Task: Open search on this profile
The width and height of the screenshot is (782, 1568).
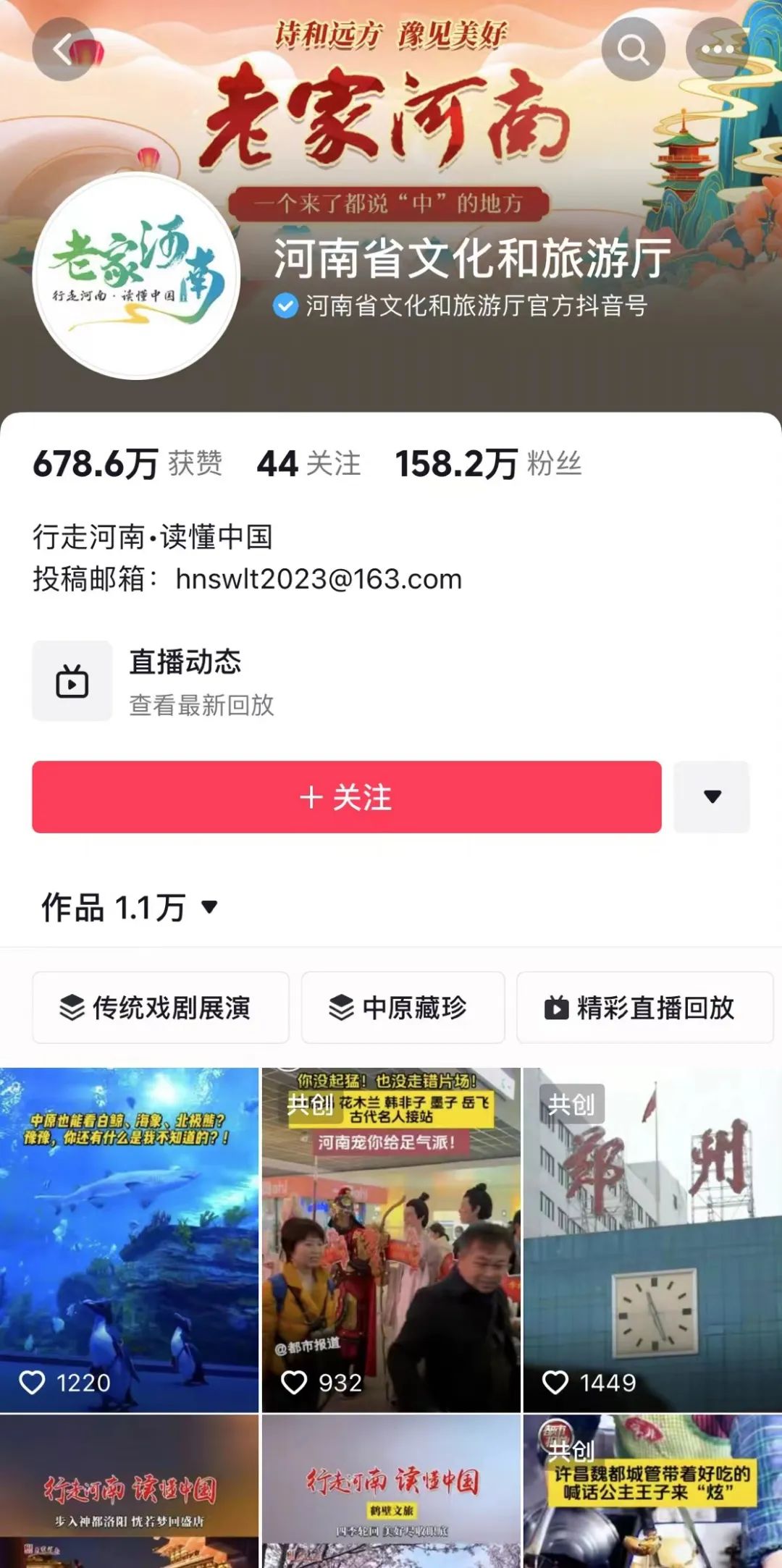Action: click(x=633, y=49)
